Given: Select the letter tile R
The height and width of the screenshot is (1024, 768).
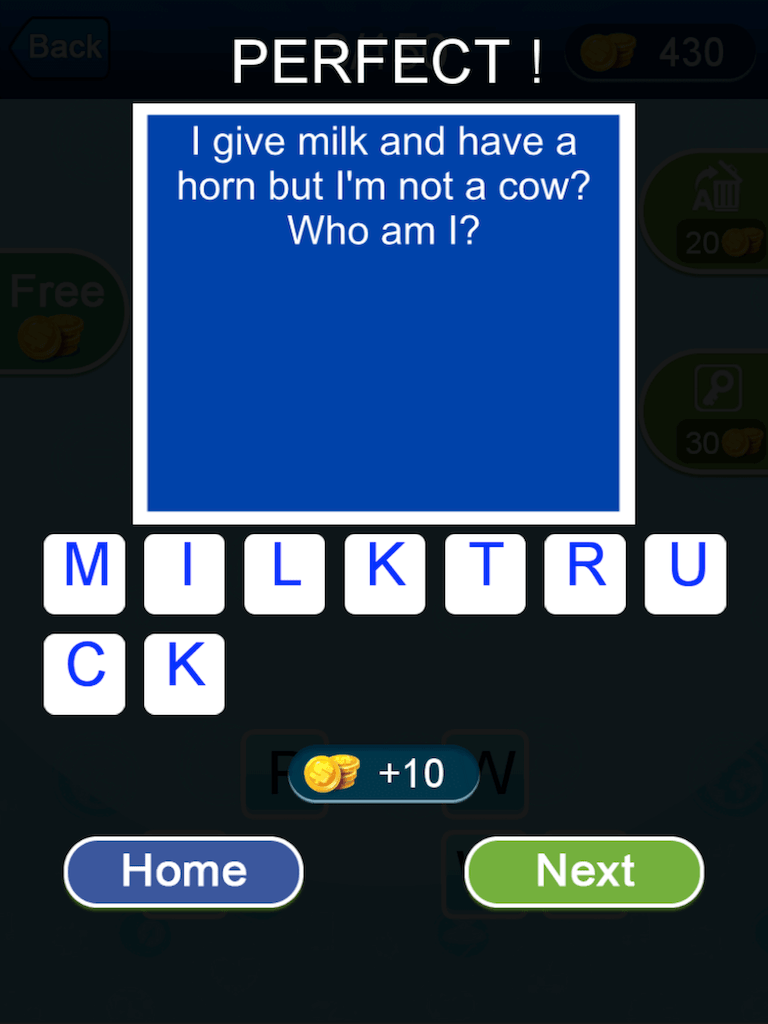Looking at the screenshot, I should pyautogui.click(x=584, y=573).
